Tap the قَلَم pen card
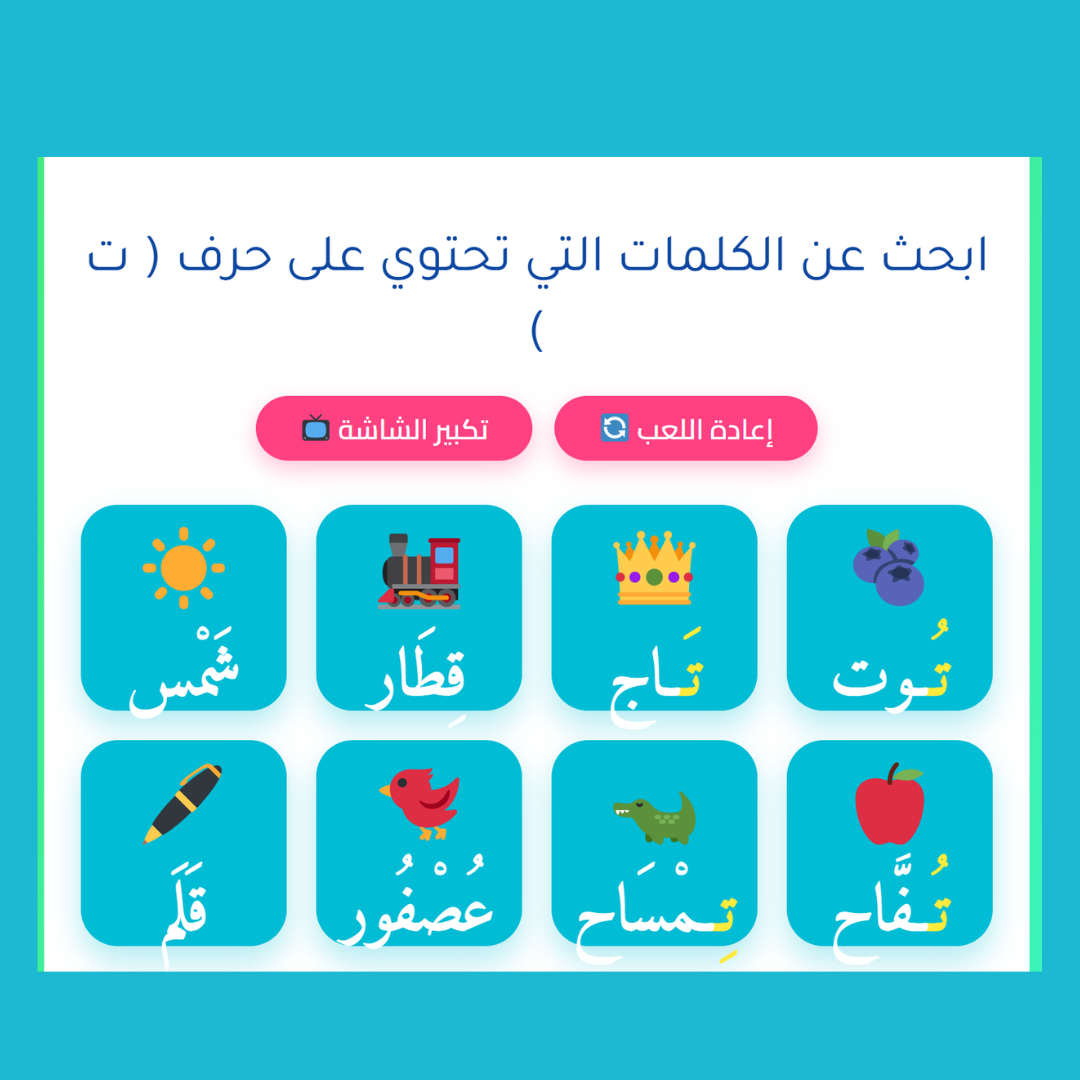 (x=183, y=843)
